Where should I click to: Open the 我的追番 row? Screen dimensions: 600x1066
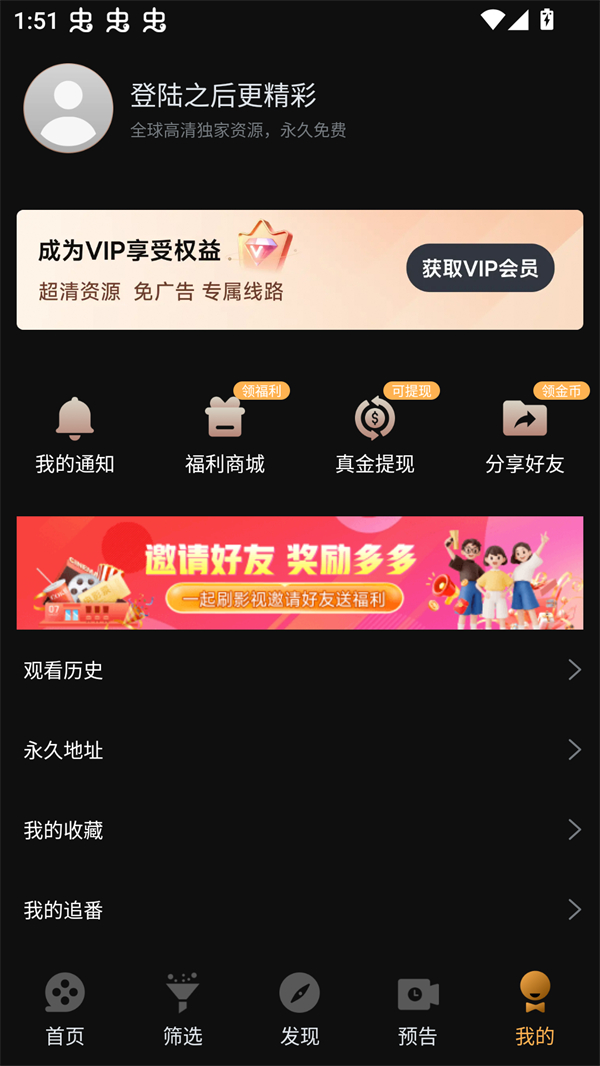[300, 910]
